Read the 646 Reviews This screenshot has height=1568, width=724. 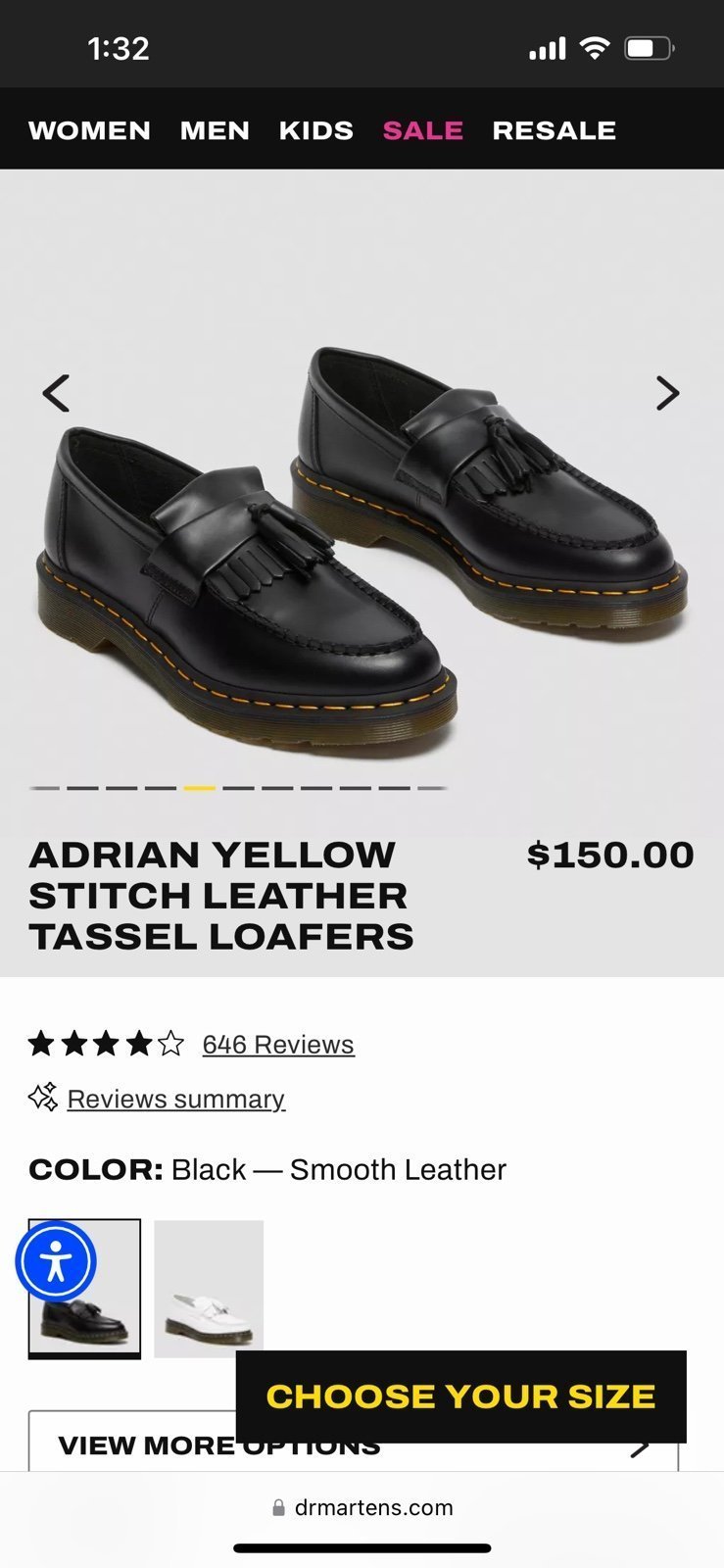pyautogui.click(x=278, y=1045)
